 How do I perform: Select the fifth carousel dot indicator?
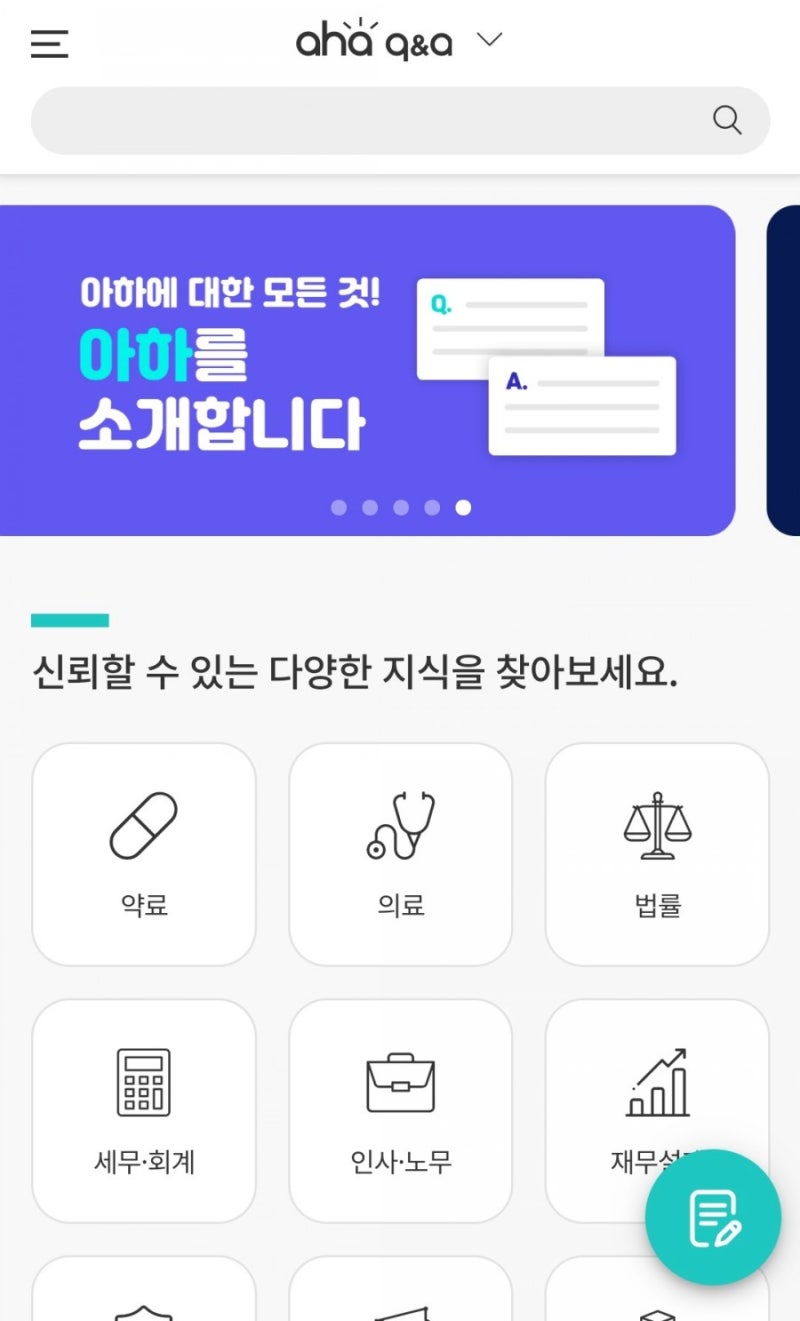(463, 507)
